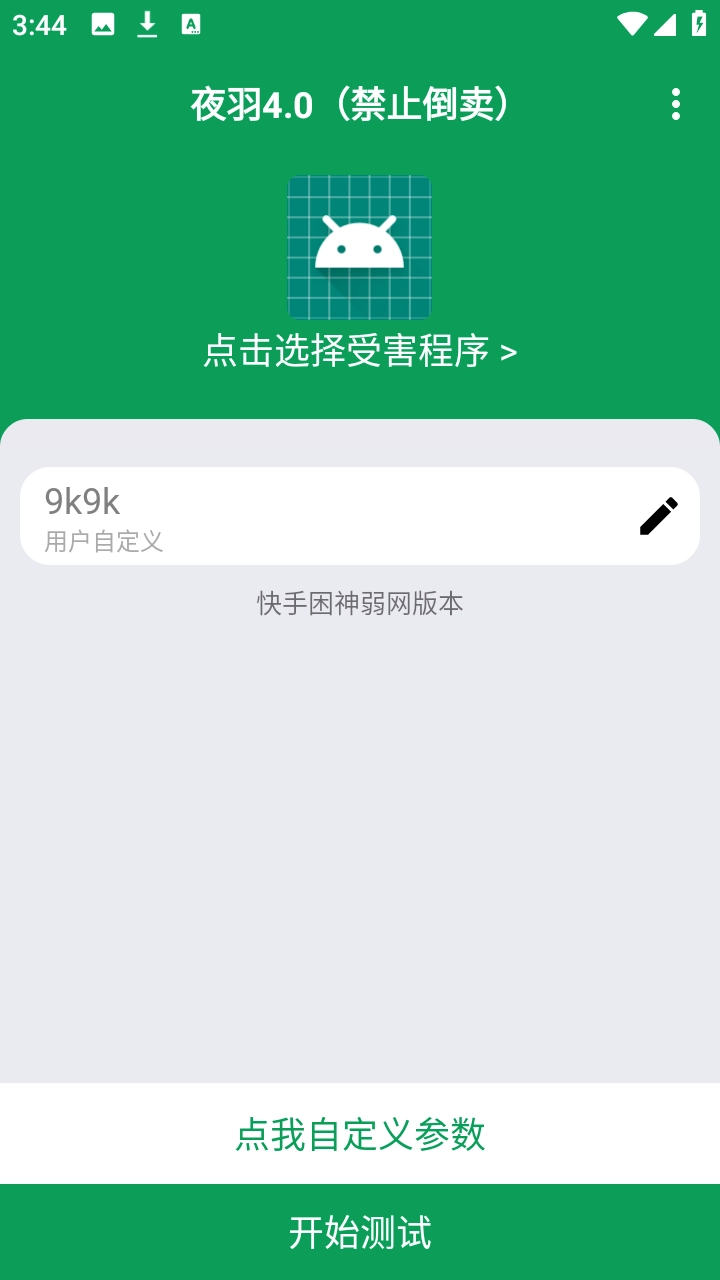Open the three-dot overflow menu
The height and width of the screenshot is (1280, 720).
676,103
